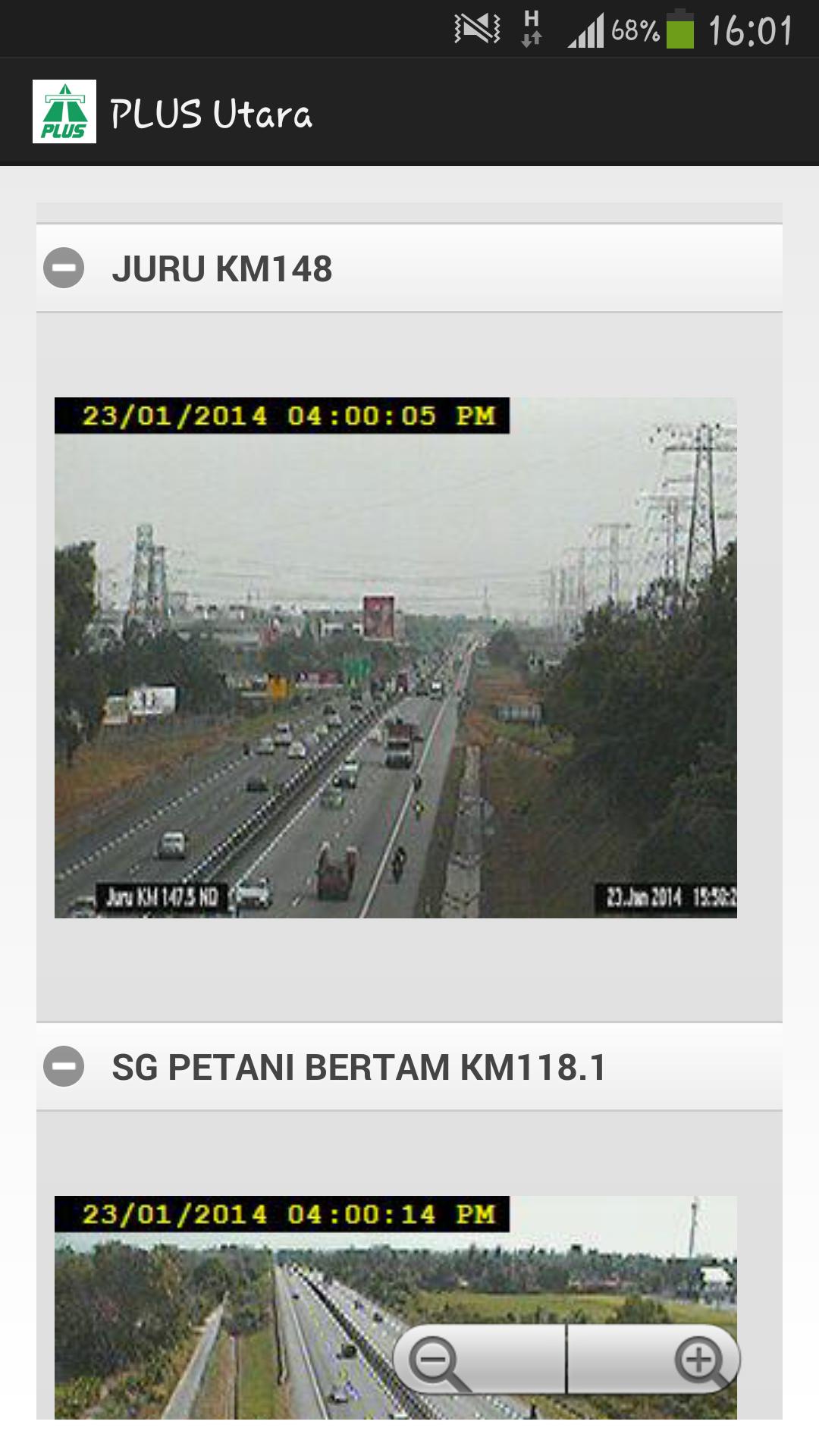Tap the PLUS logo in the app header
Viewport: 819px width, 1456px height.
point(65,111)
